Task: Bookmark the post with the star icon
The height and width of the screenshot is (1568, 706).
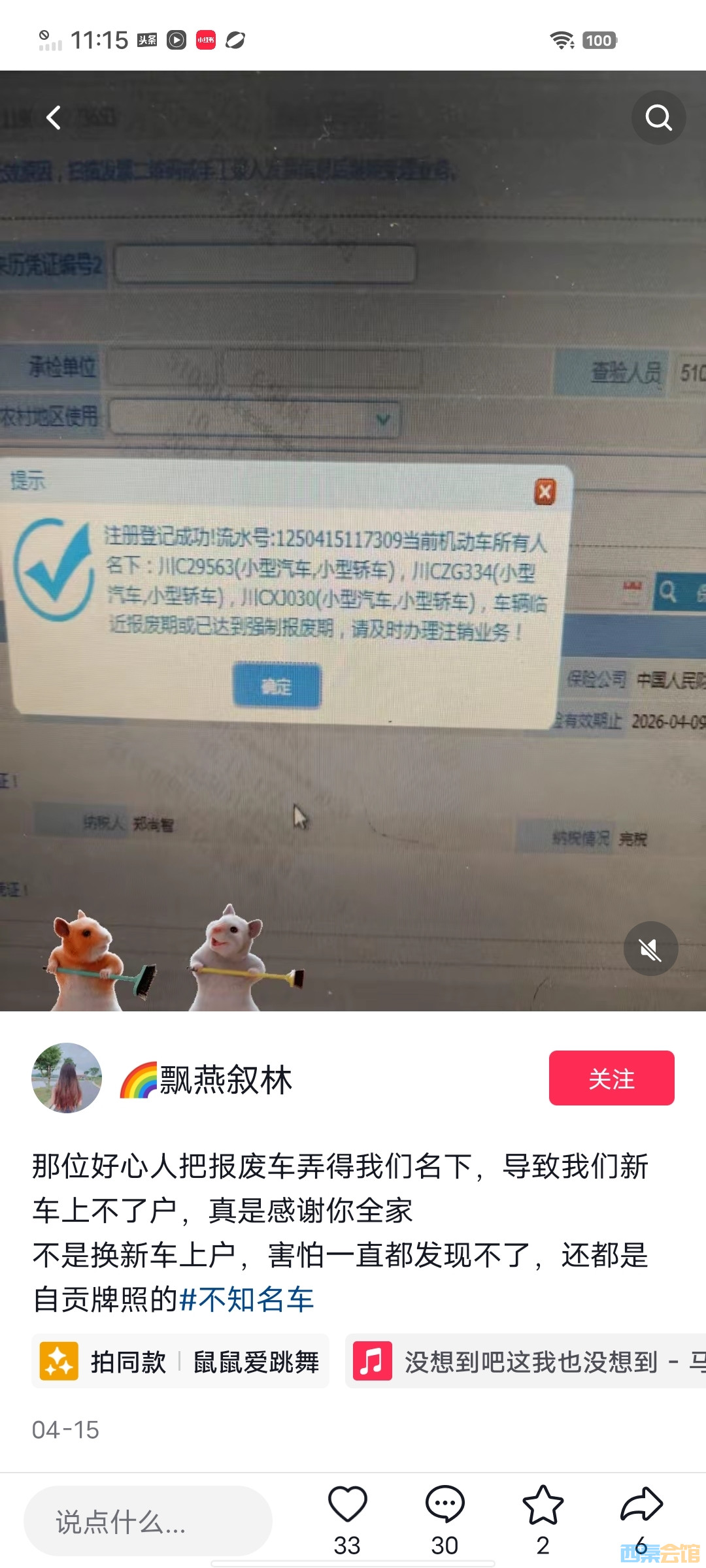Action: click(x=543, y=1505)
